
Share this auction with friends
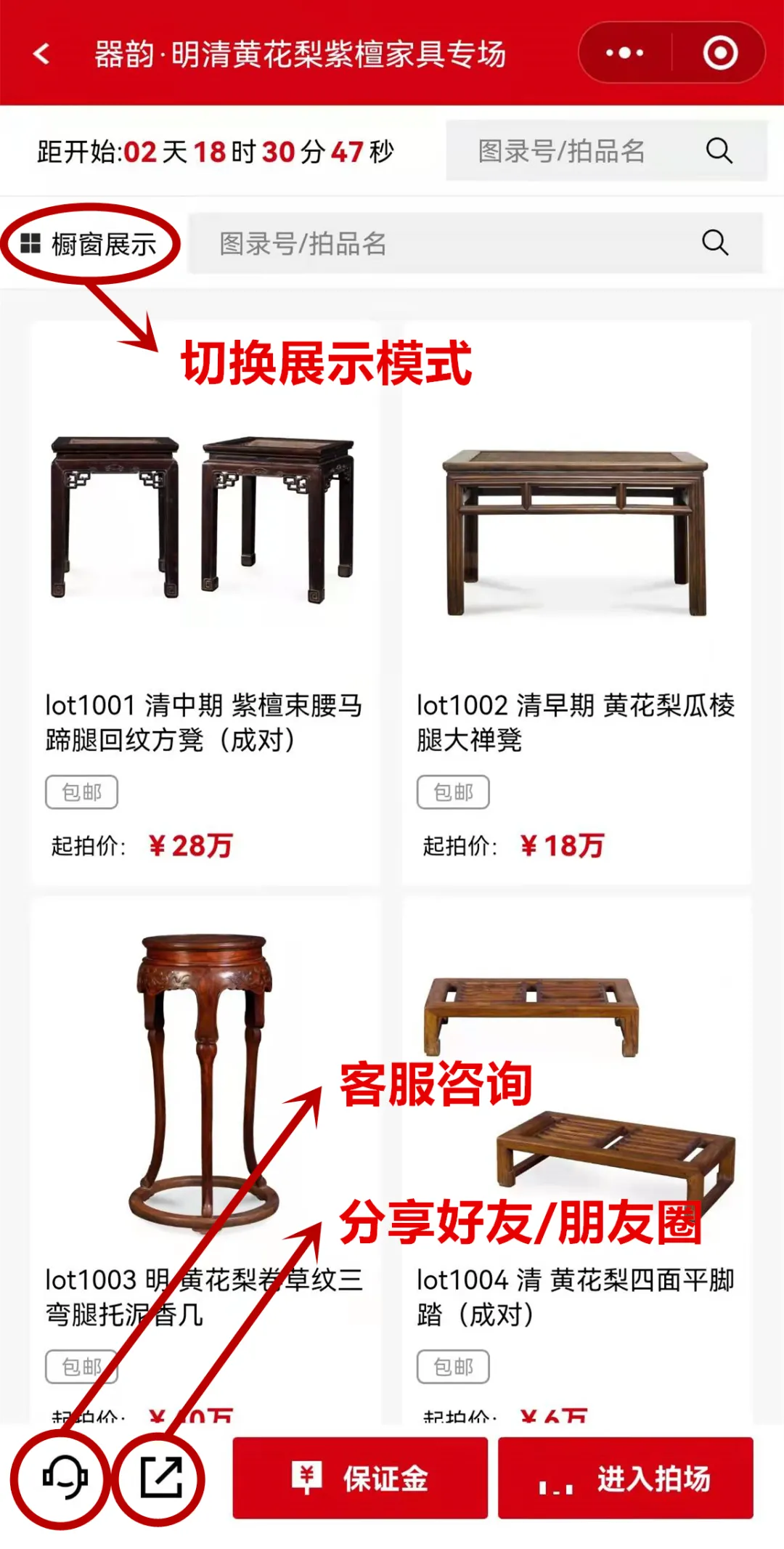[160, 1479]
